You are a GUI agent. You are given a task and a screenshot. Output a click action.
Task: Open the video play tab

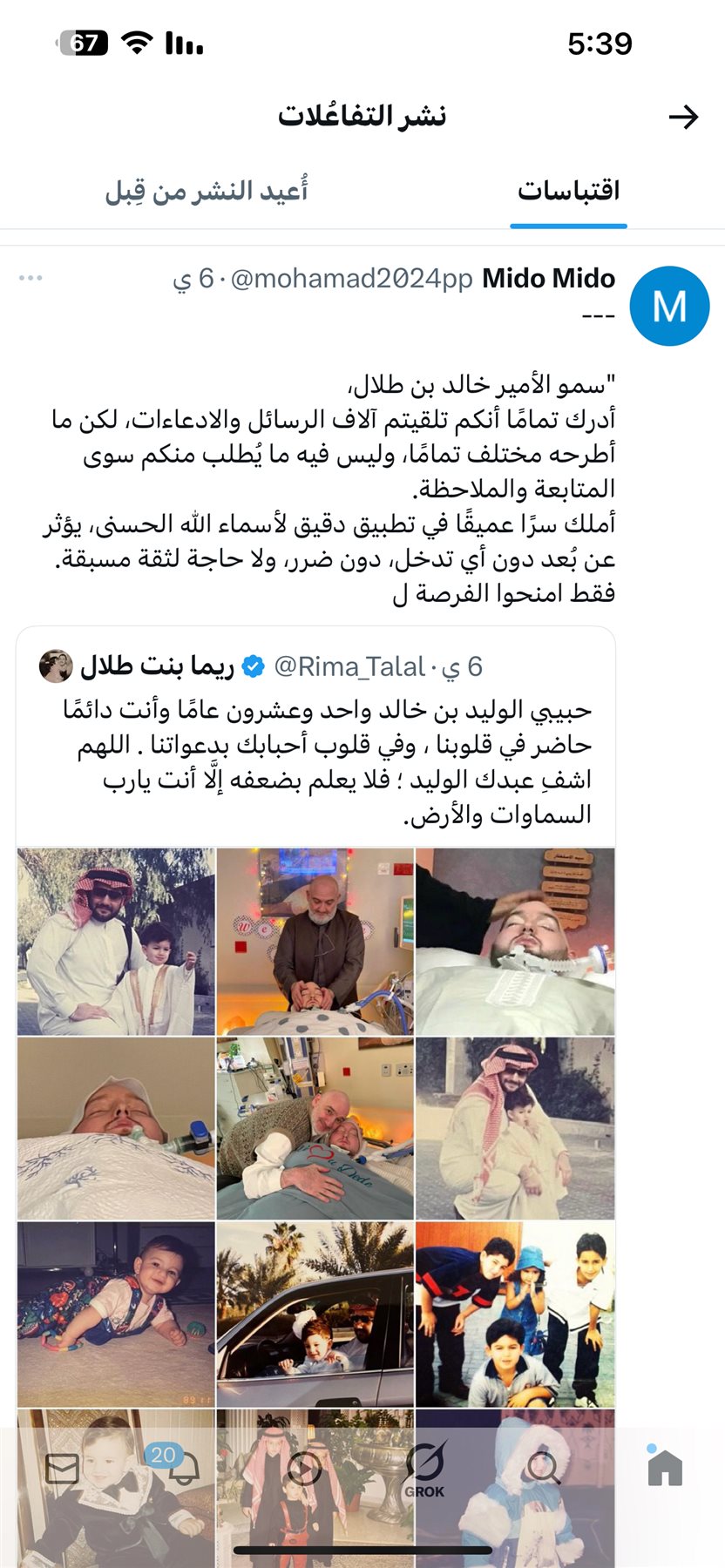(x=303, y=1470)
